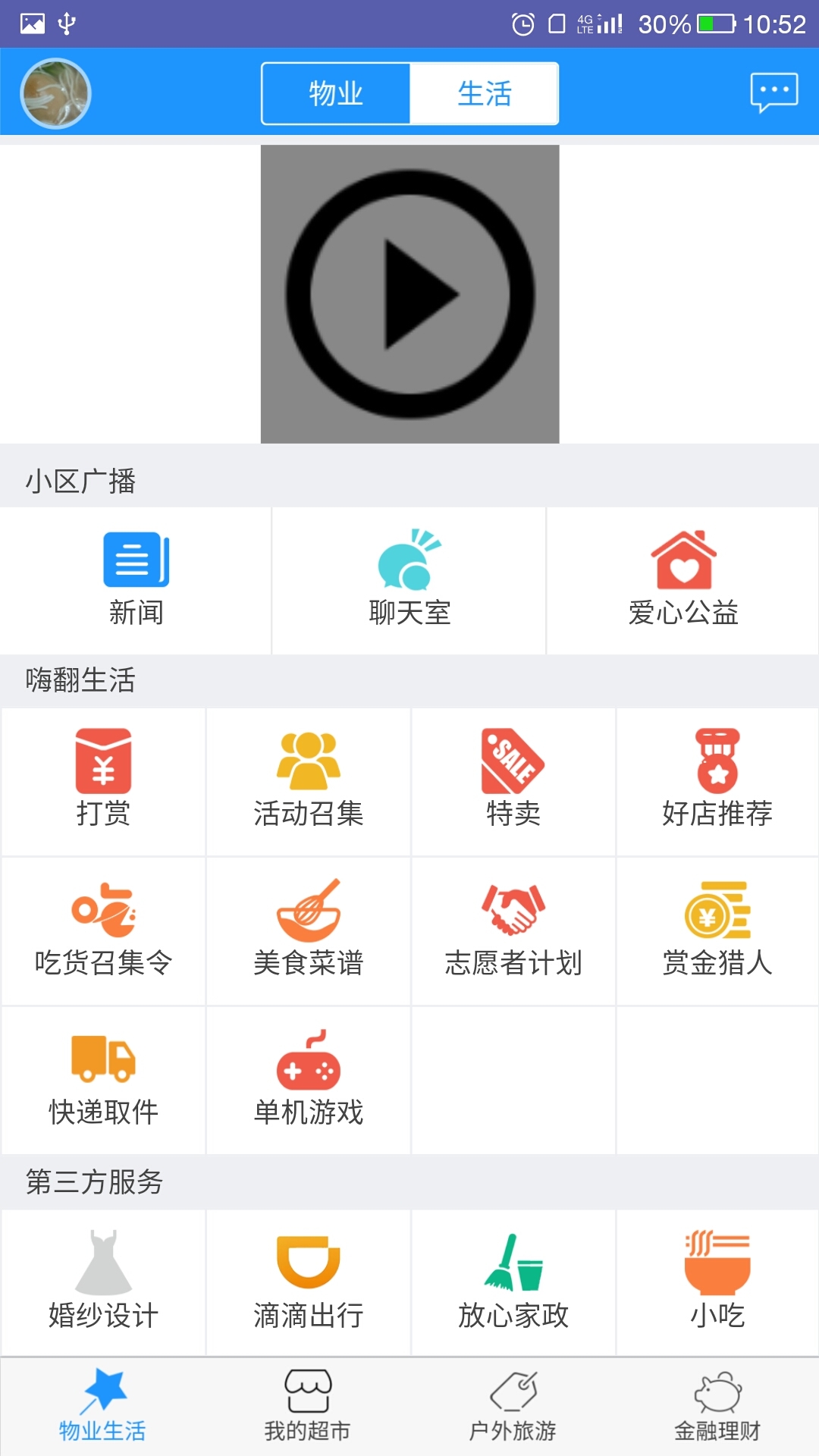
Task: Browse 美食菜谱 recipes
Action: 309,930
